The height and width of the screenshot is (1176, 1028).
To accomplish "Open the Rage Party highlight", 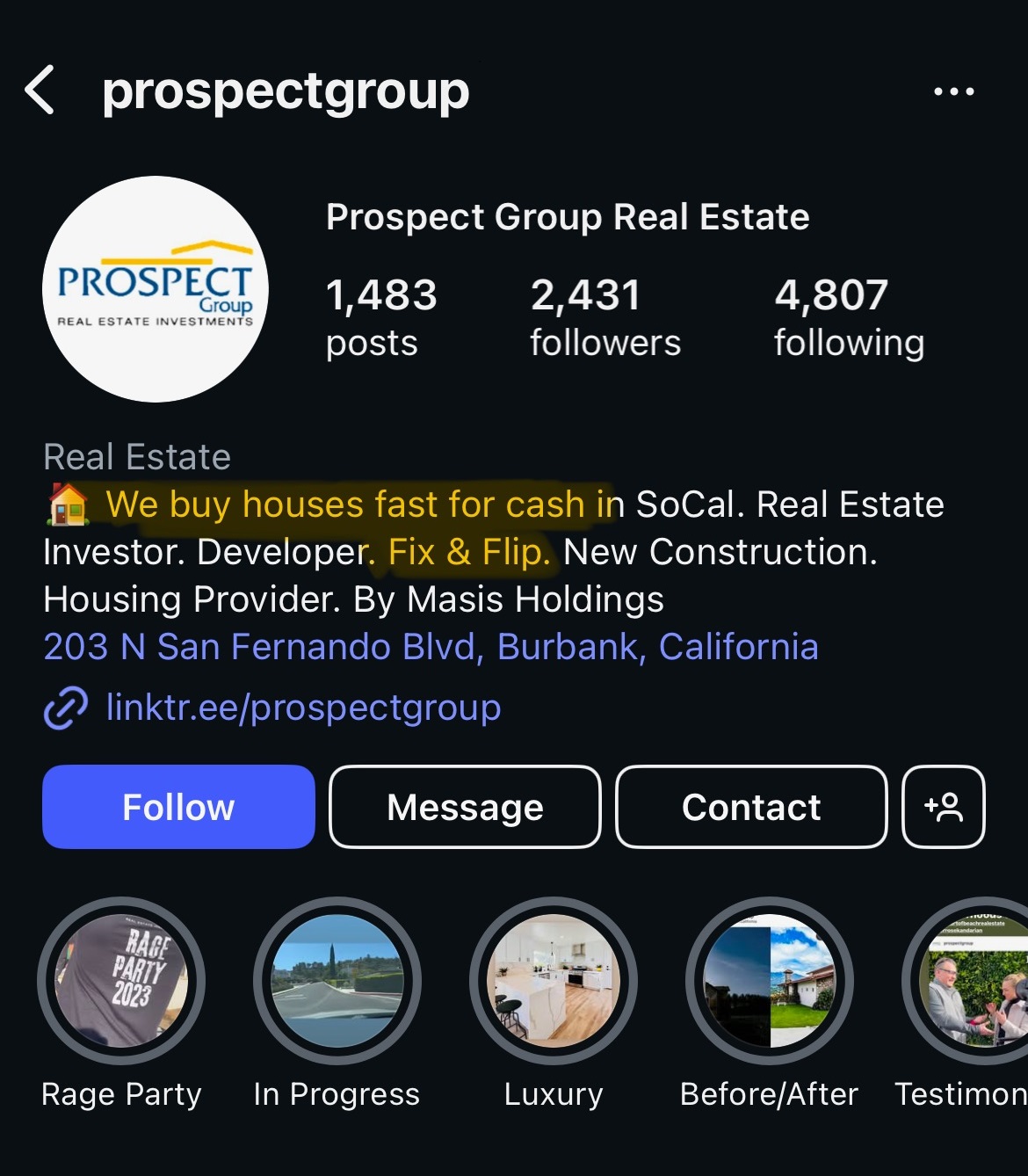I will click(121, 981).
